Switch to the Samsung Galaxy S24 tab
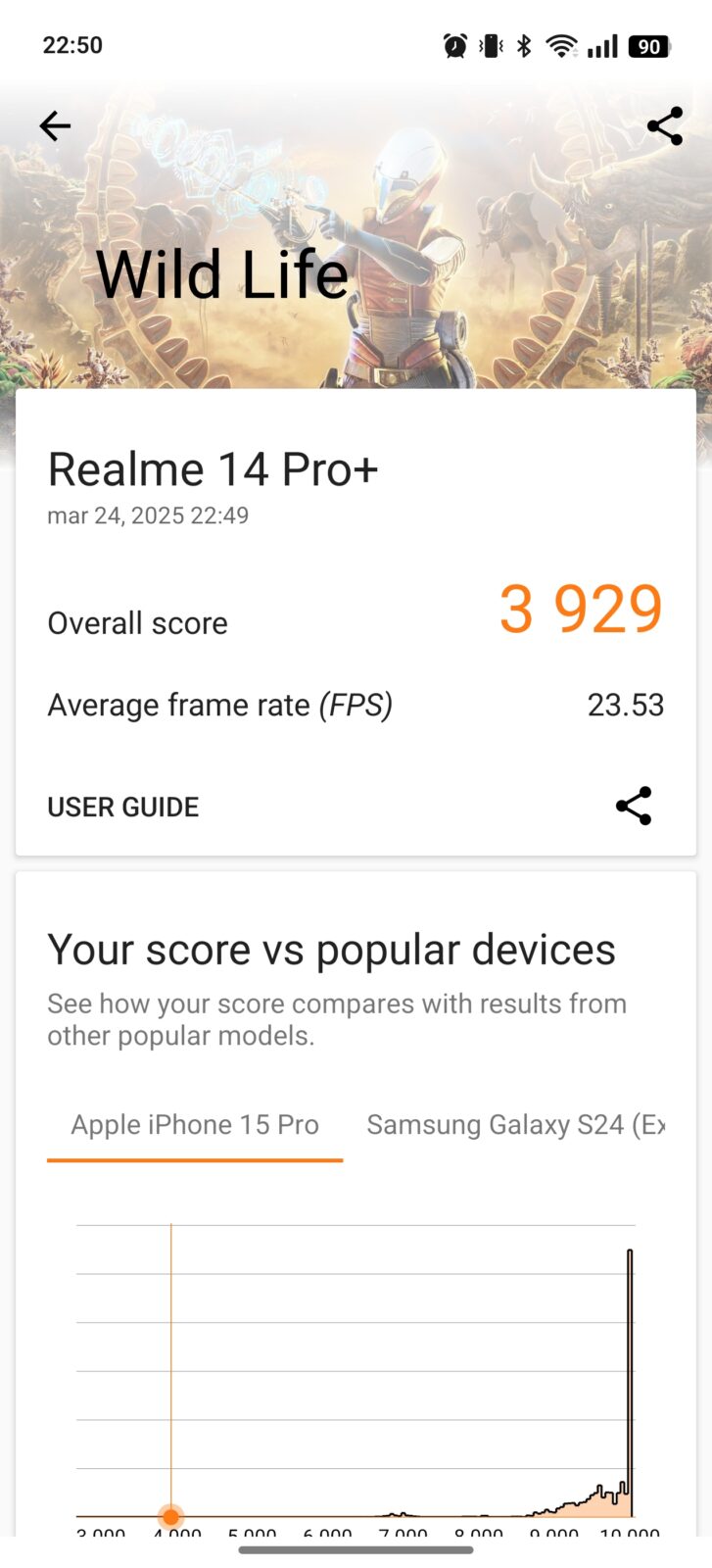This screenshot has width=712, height=1568. coord(515,1124)
